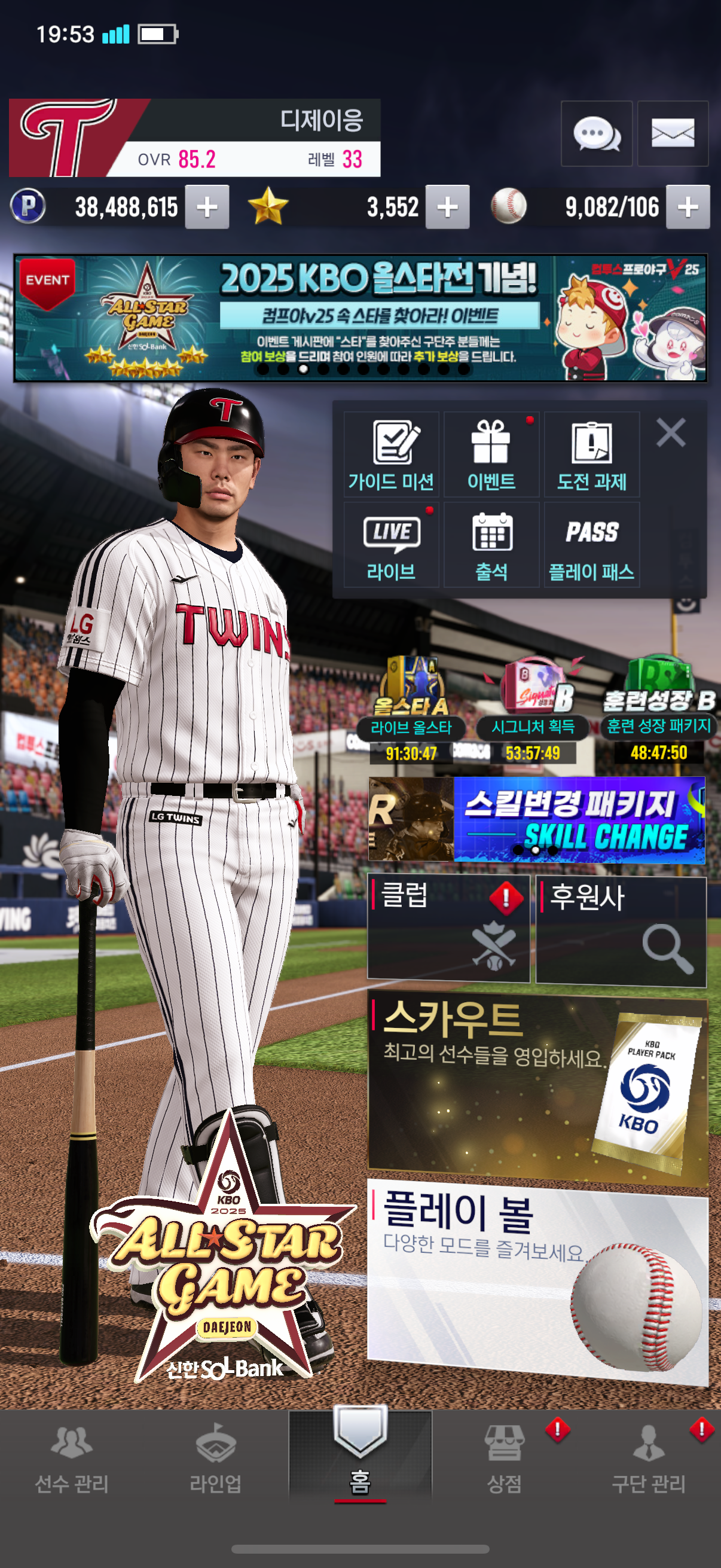Close the quick menu panel
Screen dimensions: 721x1568
(671, 433)
